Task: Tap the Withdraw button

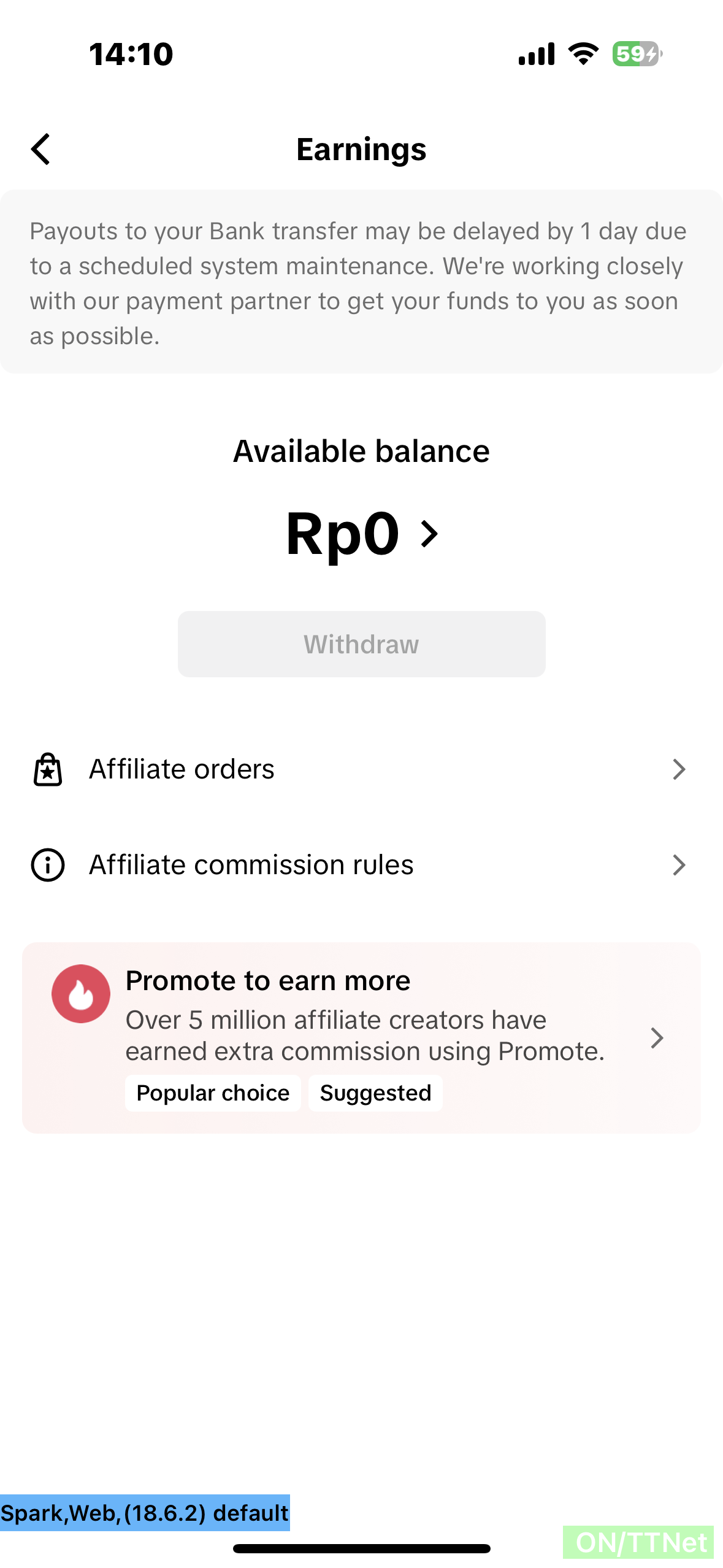Action: [361, 644]
